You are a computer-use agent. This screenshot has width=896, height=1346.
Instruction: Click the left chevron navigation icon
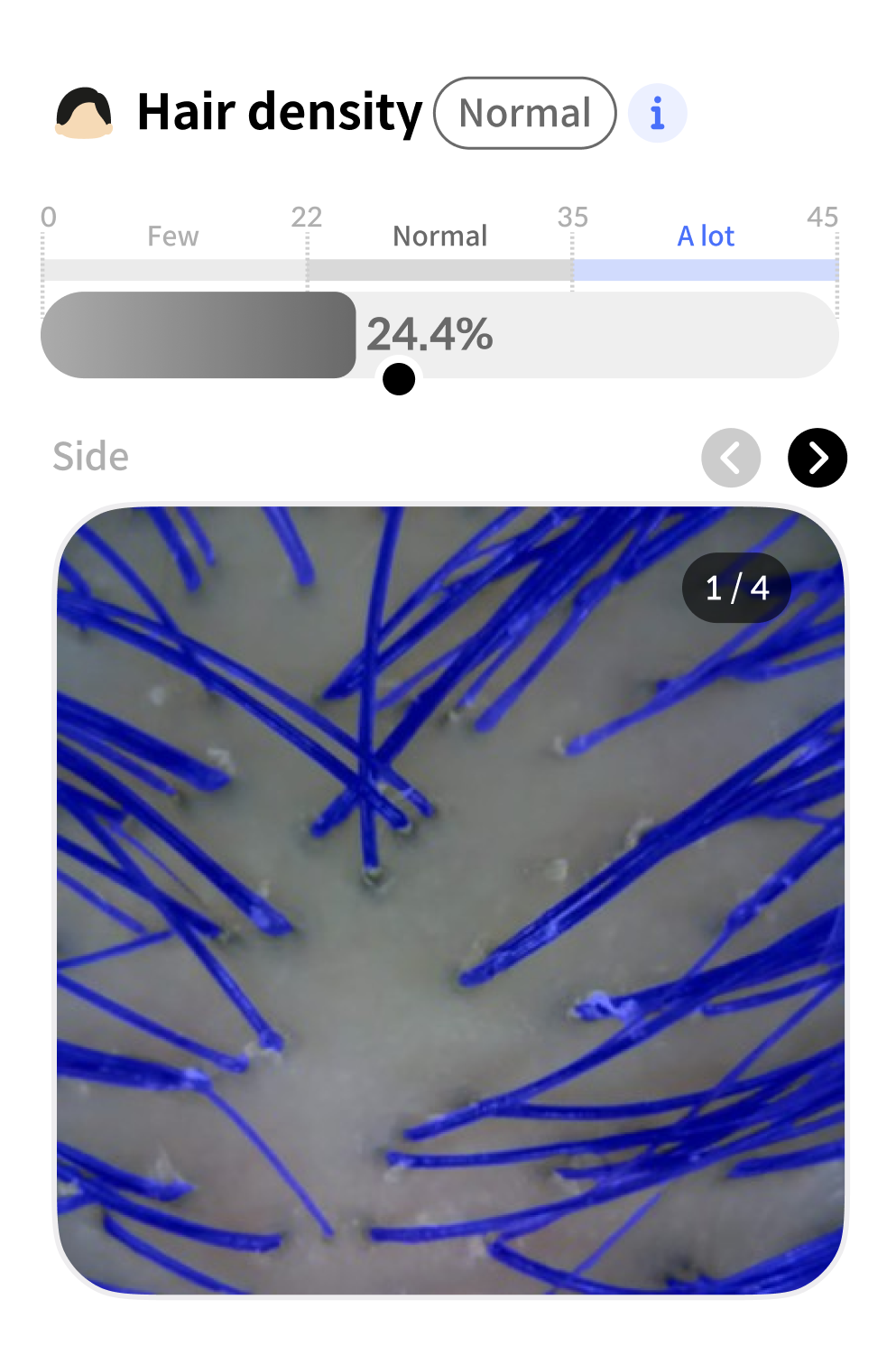click(731, 458)
